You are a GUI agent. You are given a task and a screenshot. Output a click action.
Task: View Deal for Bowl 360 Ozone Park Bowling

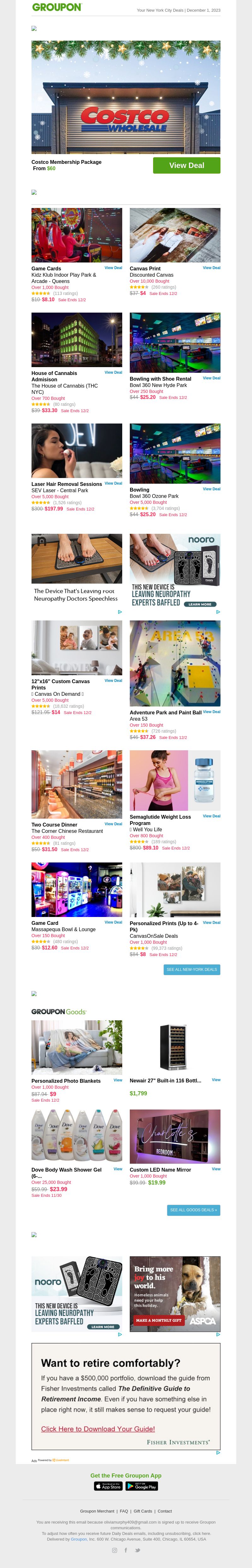211,489
